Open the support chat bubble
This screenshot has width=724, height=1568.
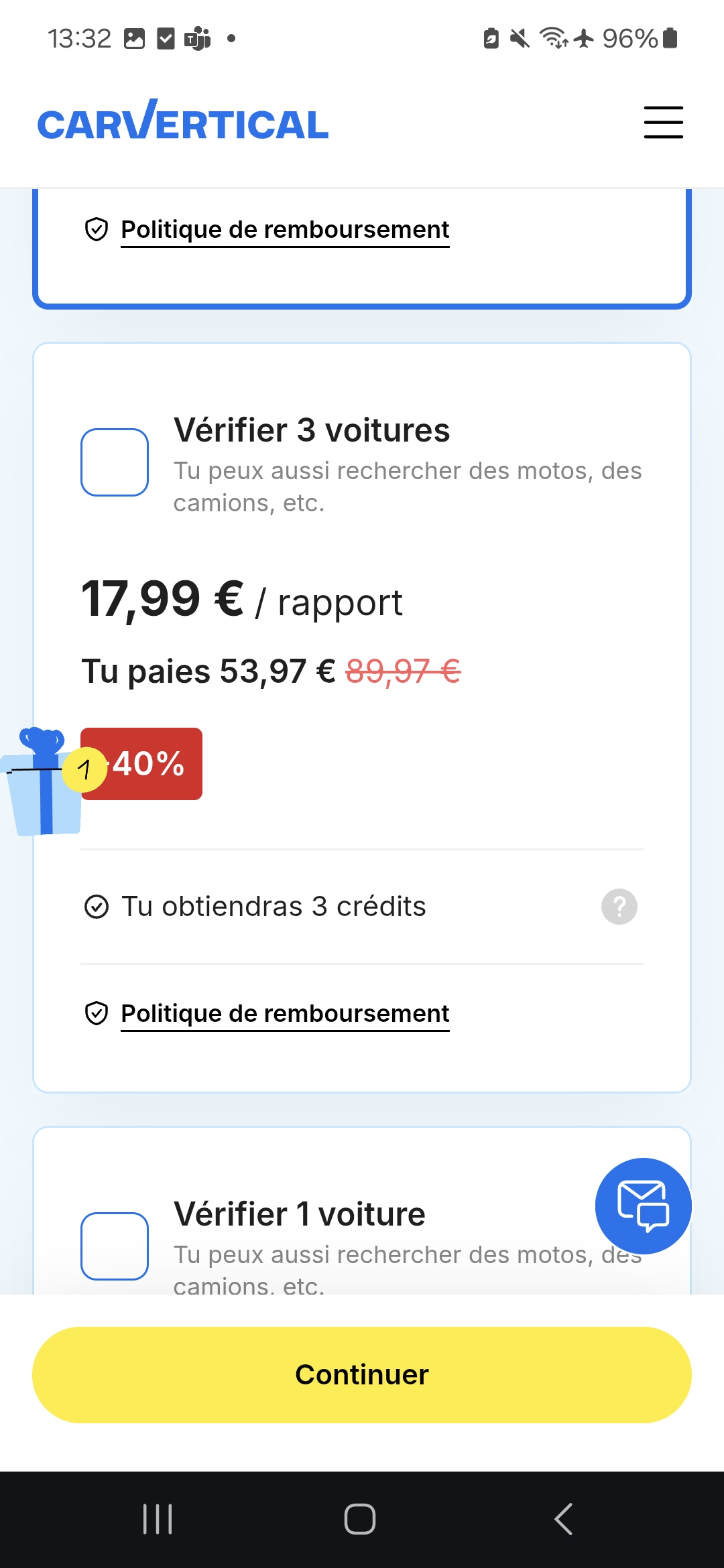pyautogui.click(x=643, y=1205)
